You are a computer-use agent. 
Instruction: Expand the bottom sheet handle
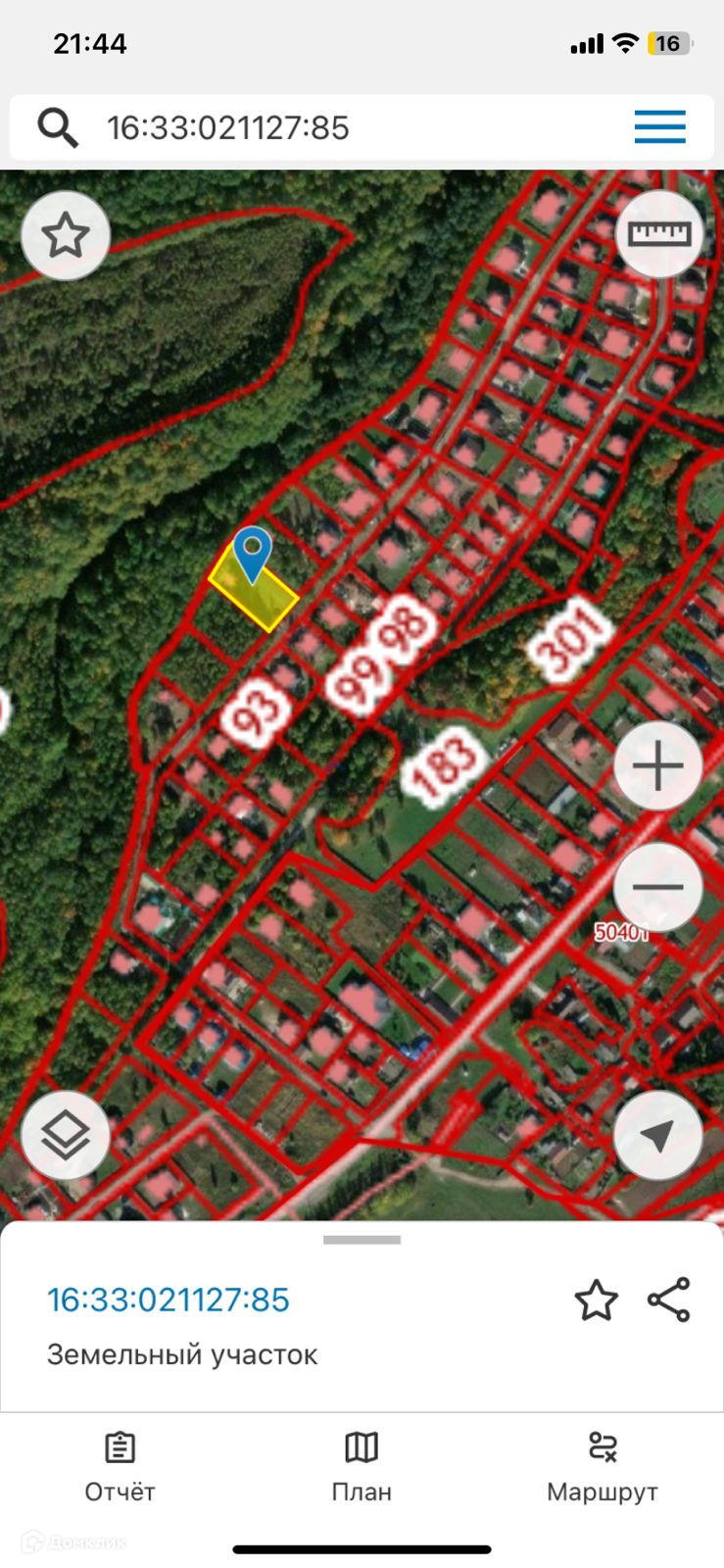362,1240
